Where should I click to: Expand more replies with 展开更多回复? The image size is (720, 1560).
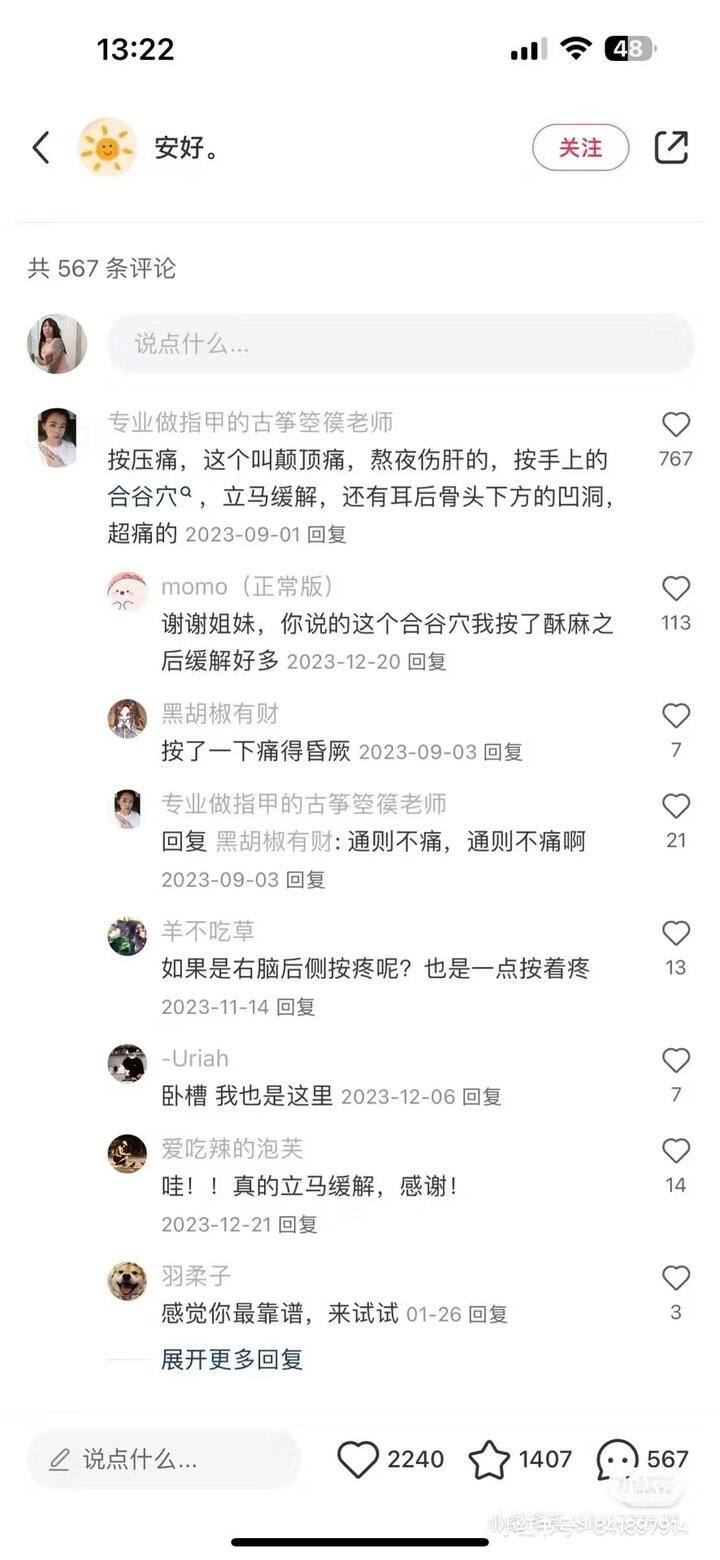pyautogui.click(x=232, y=1359)
